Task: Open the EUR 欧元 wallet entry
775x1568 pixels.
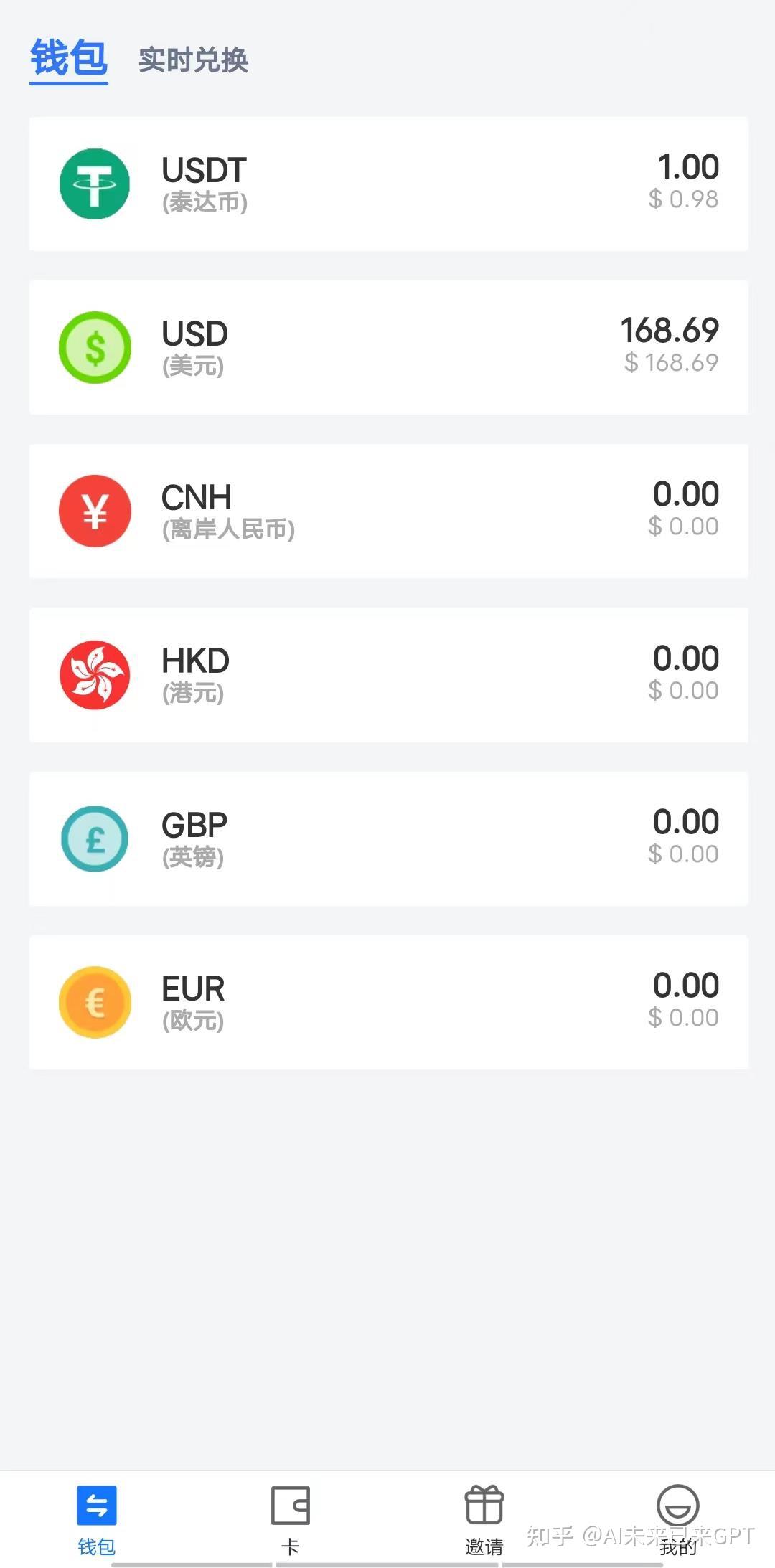Action: (x=387, y=1002)
